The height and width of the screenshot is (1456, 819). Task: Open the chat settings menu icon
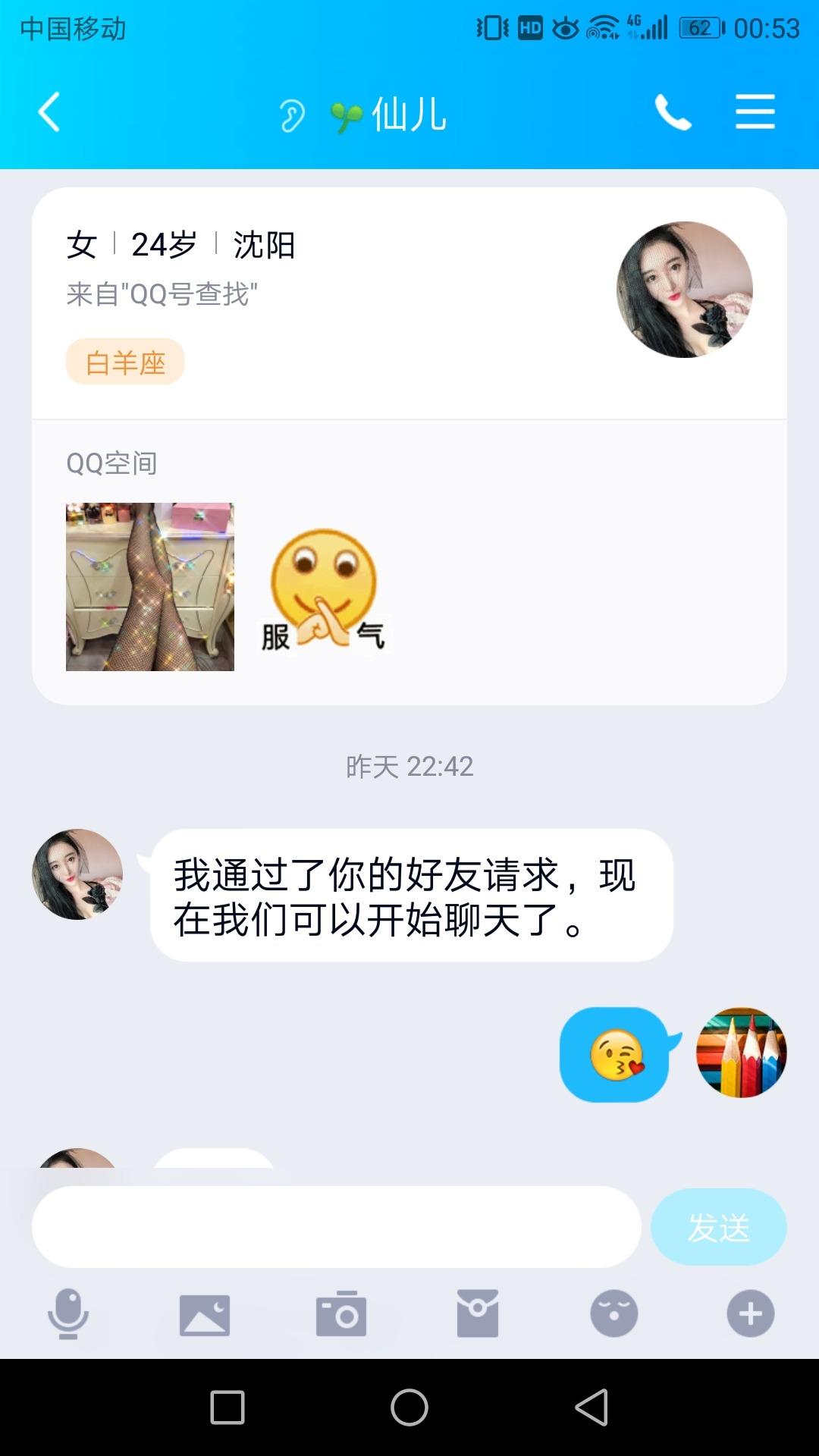coord(755,112)
